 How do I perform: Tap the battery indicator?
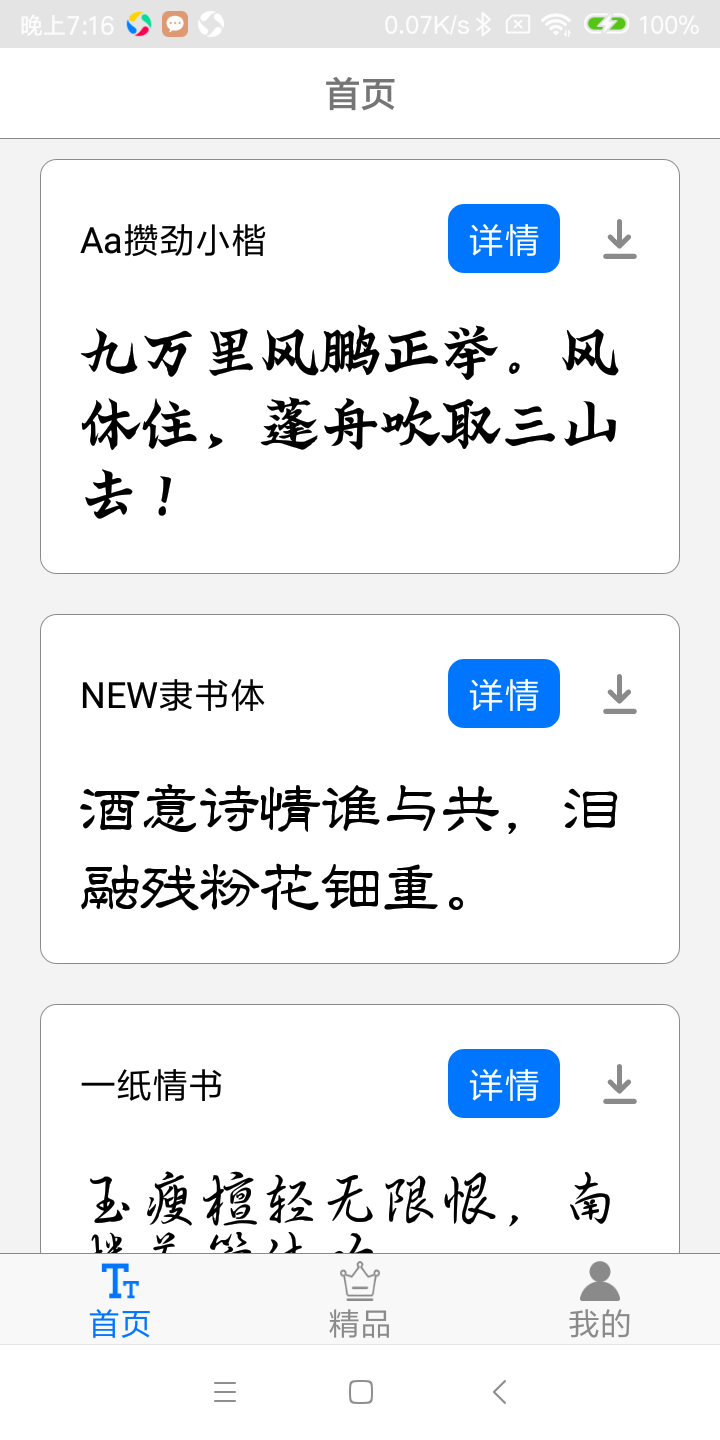608,24
